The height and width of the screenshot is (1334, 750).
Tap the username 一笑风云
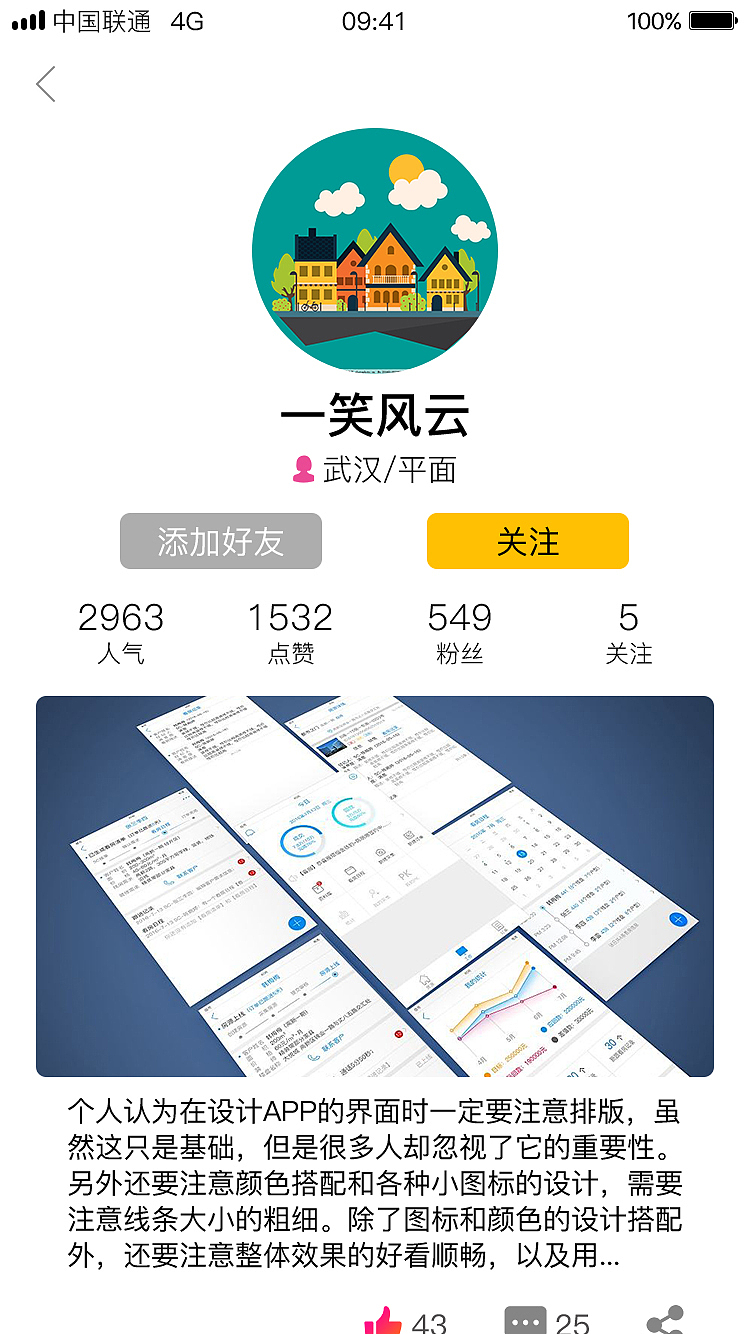tap(375, 415)
